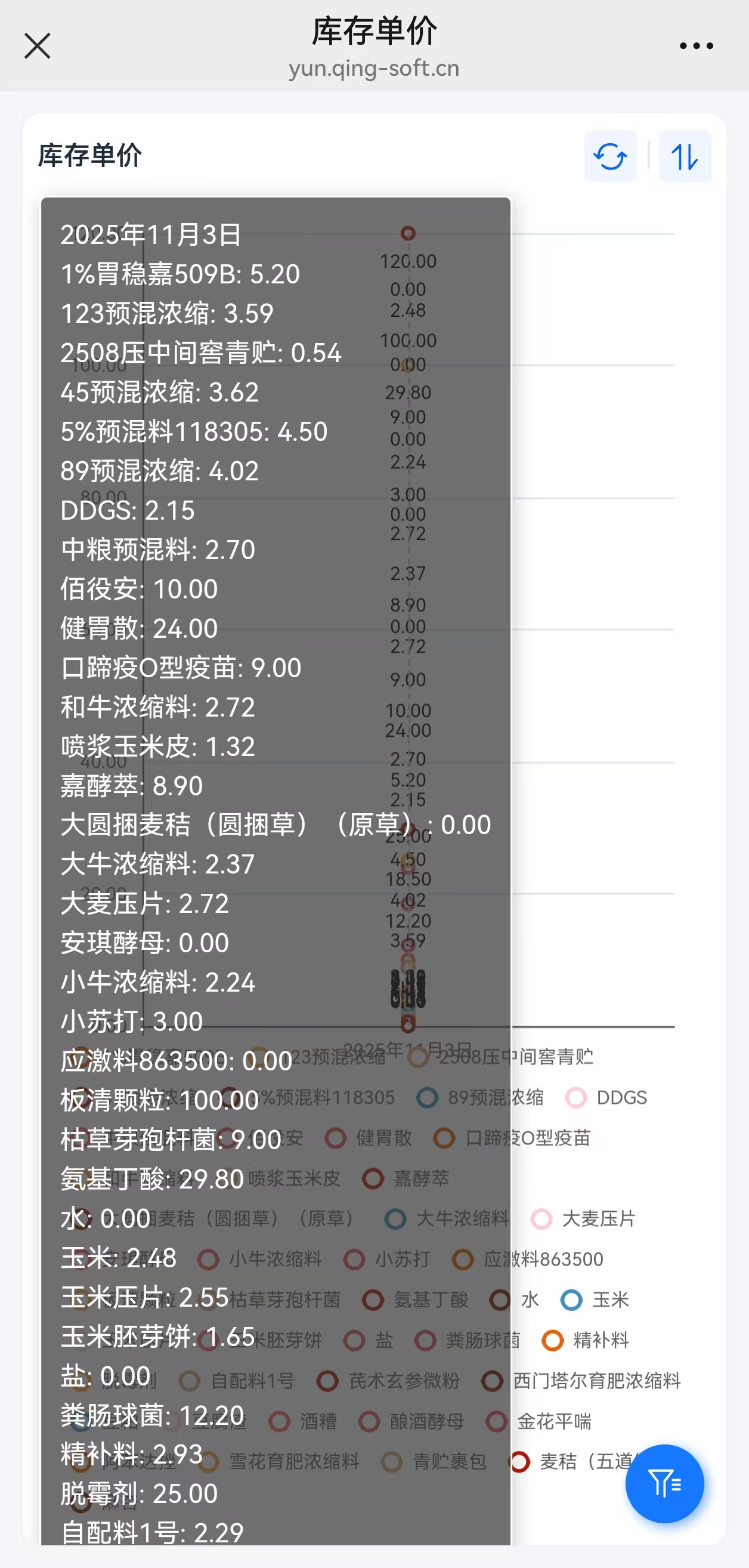Toggle the 口蹄疫O型疫苗 legend item
The height and width of the screenshot is (1568, 749).
tap(512, 1138)
